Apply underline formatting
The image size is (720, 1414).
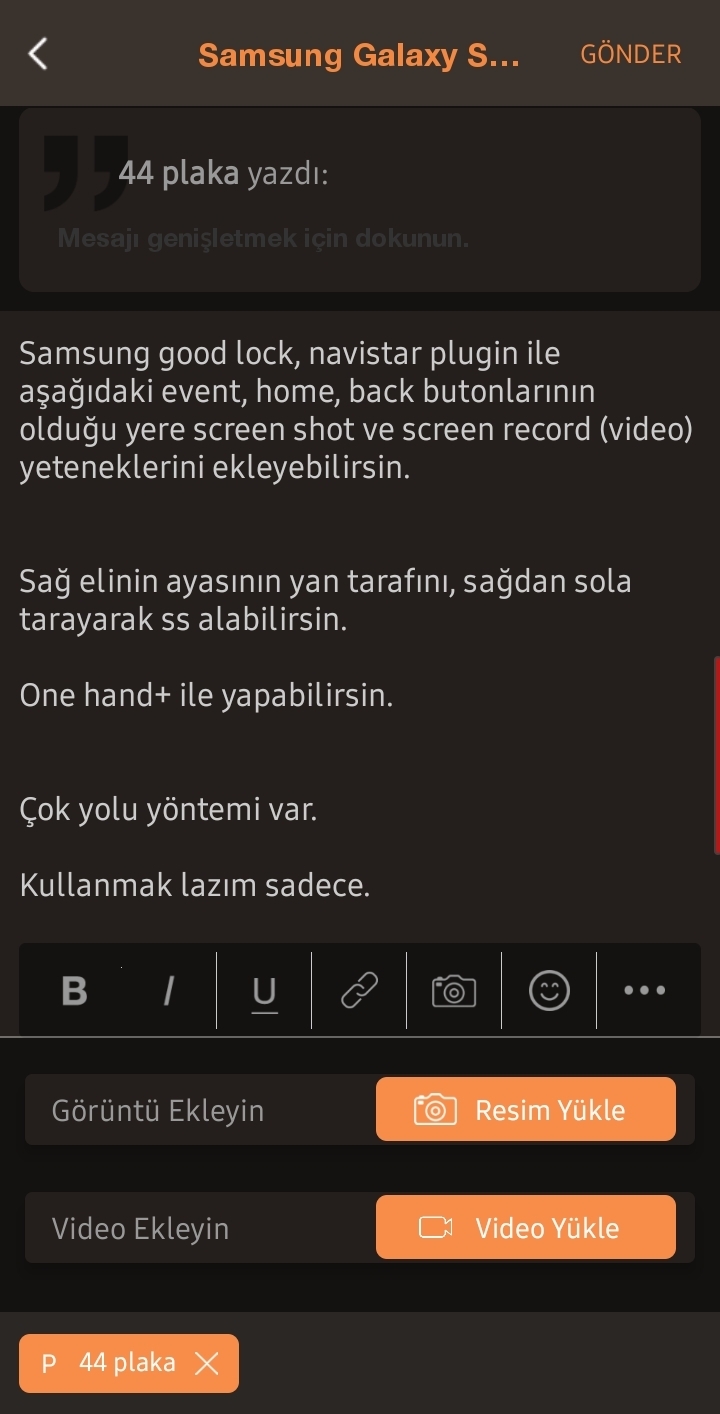264,991
